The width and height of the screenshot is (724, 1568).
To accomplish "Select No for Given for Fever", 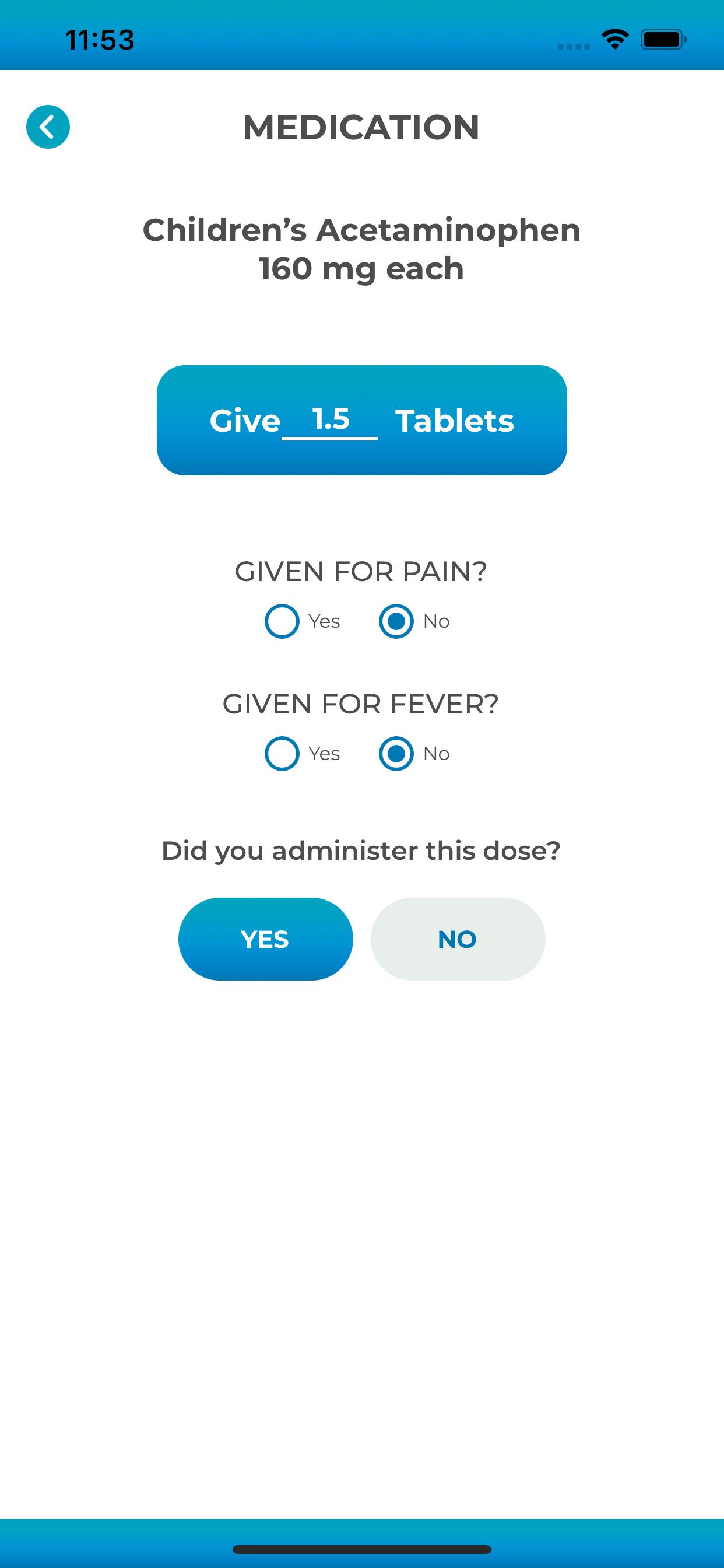I will (x=396, y=754).
